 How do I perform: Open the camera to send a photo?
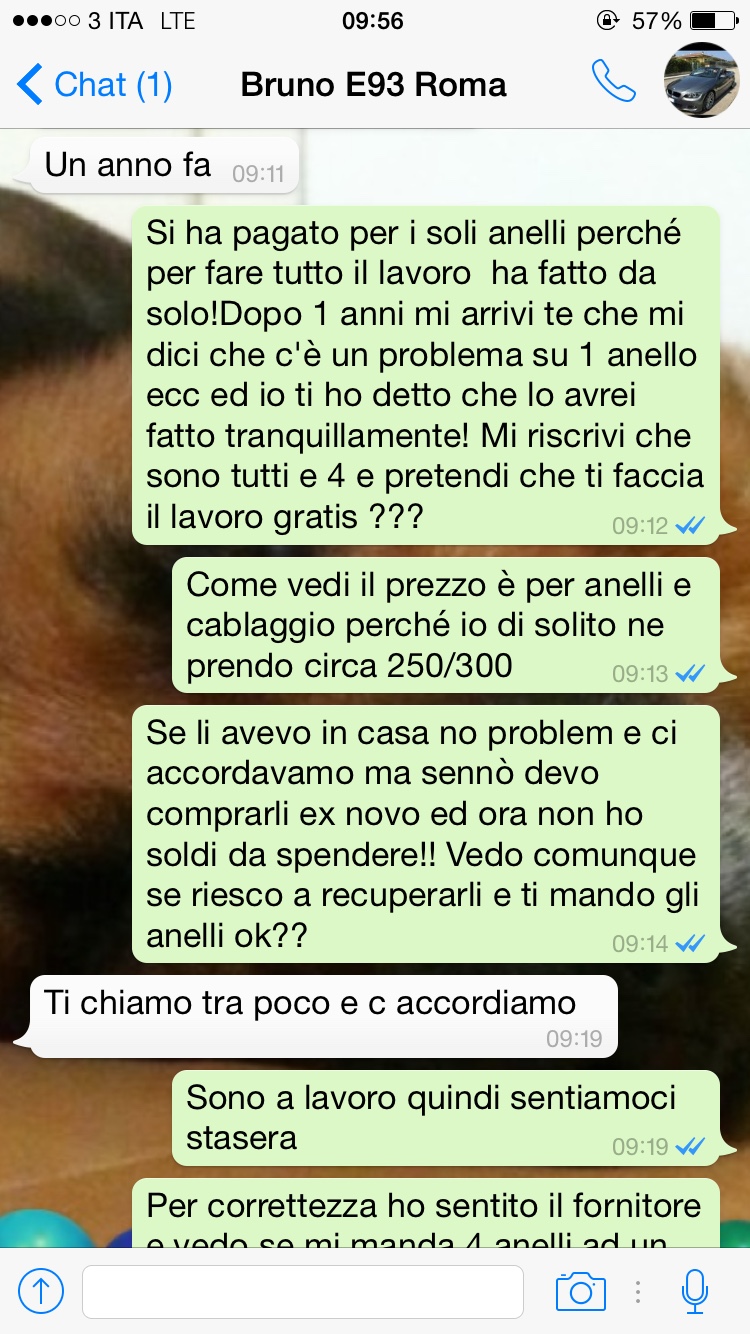(580, 1292)
